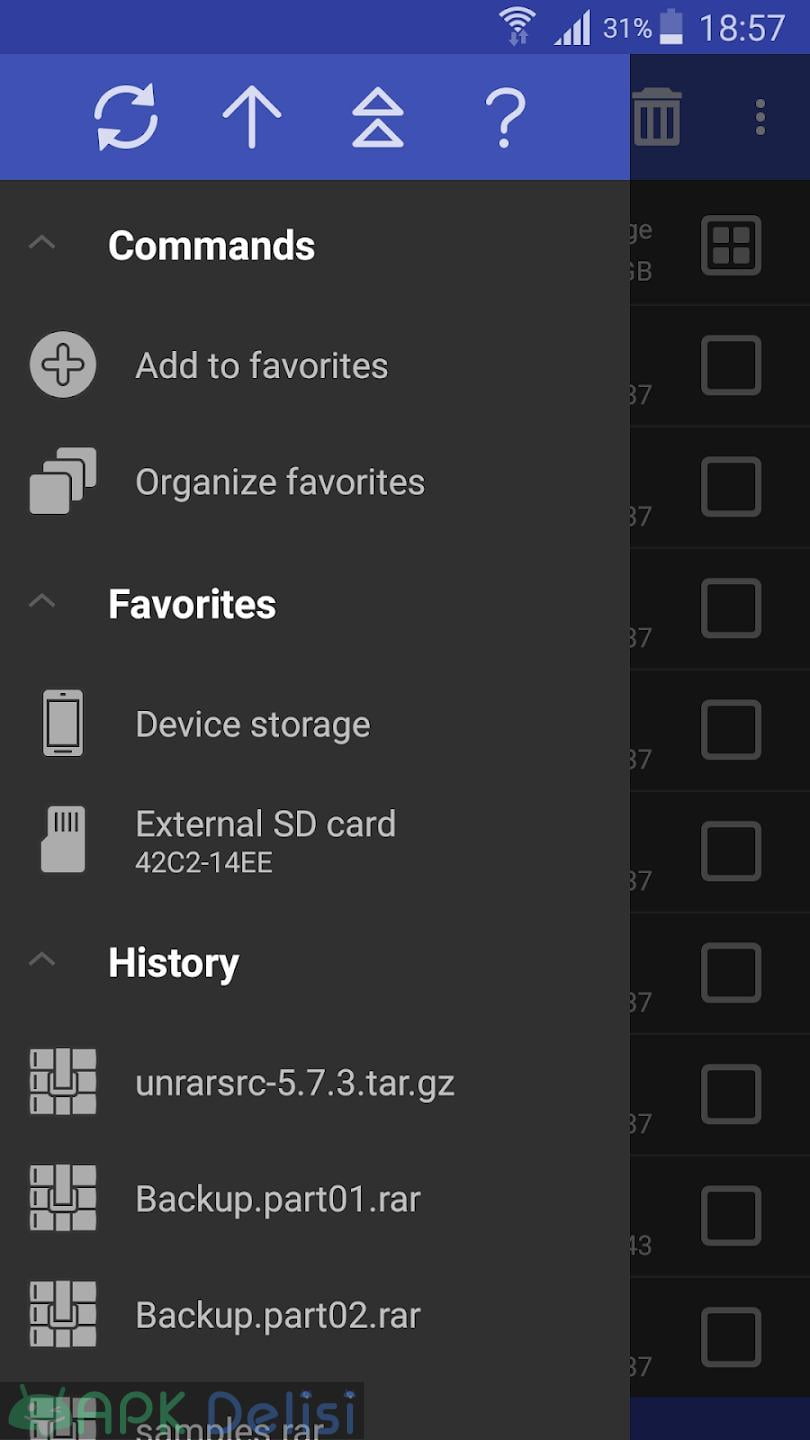
Task: Open Backup.part01.rar from history
Action: coord(315,1198)
